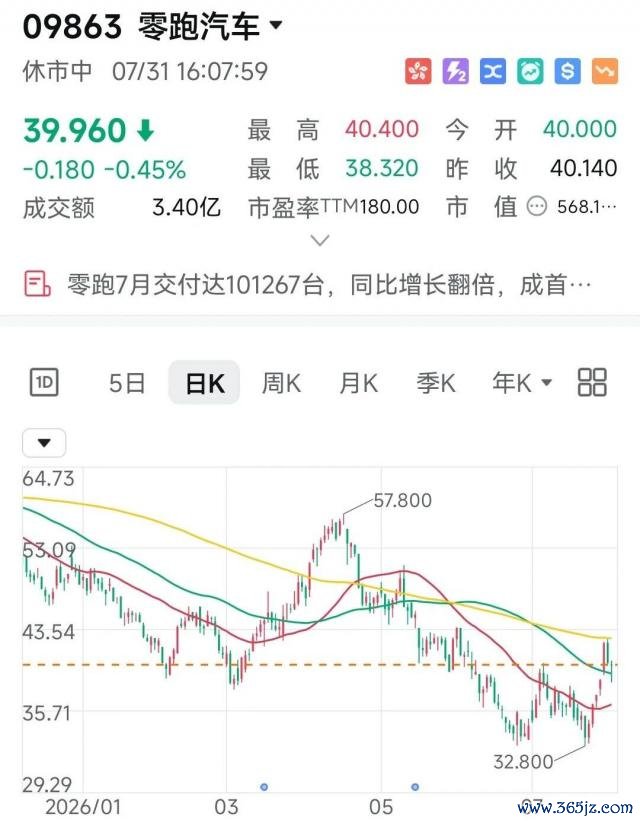Tap the orange downward-trend chart icon
The width and height of the screenshot is (640, 823).
click(x=605, y=71)
